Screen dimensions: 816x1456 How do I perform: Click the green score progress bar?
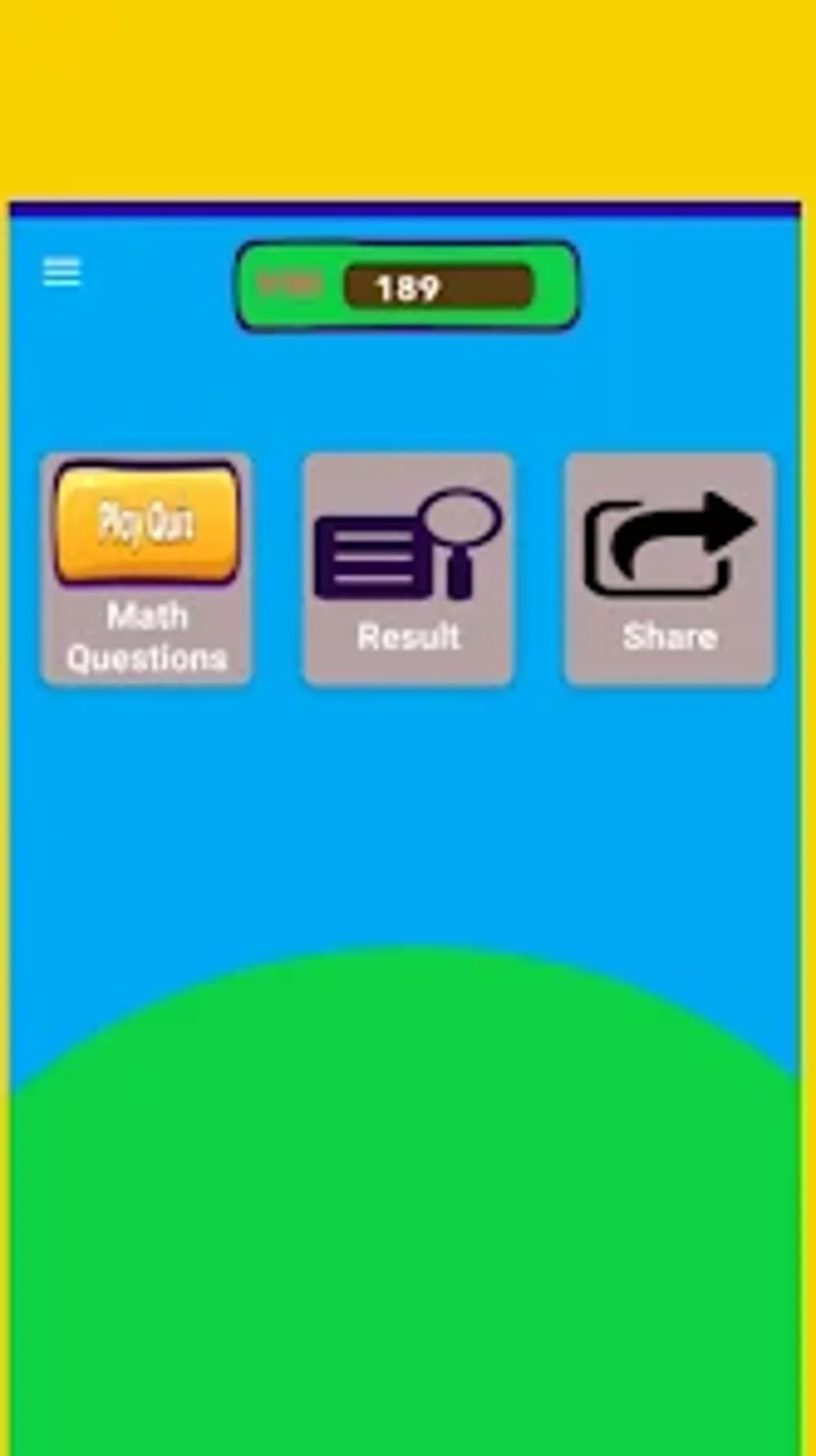(x=406, y=286)
